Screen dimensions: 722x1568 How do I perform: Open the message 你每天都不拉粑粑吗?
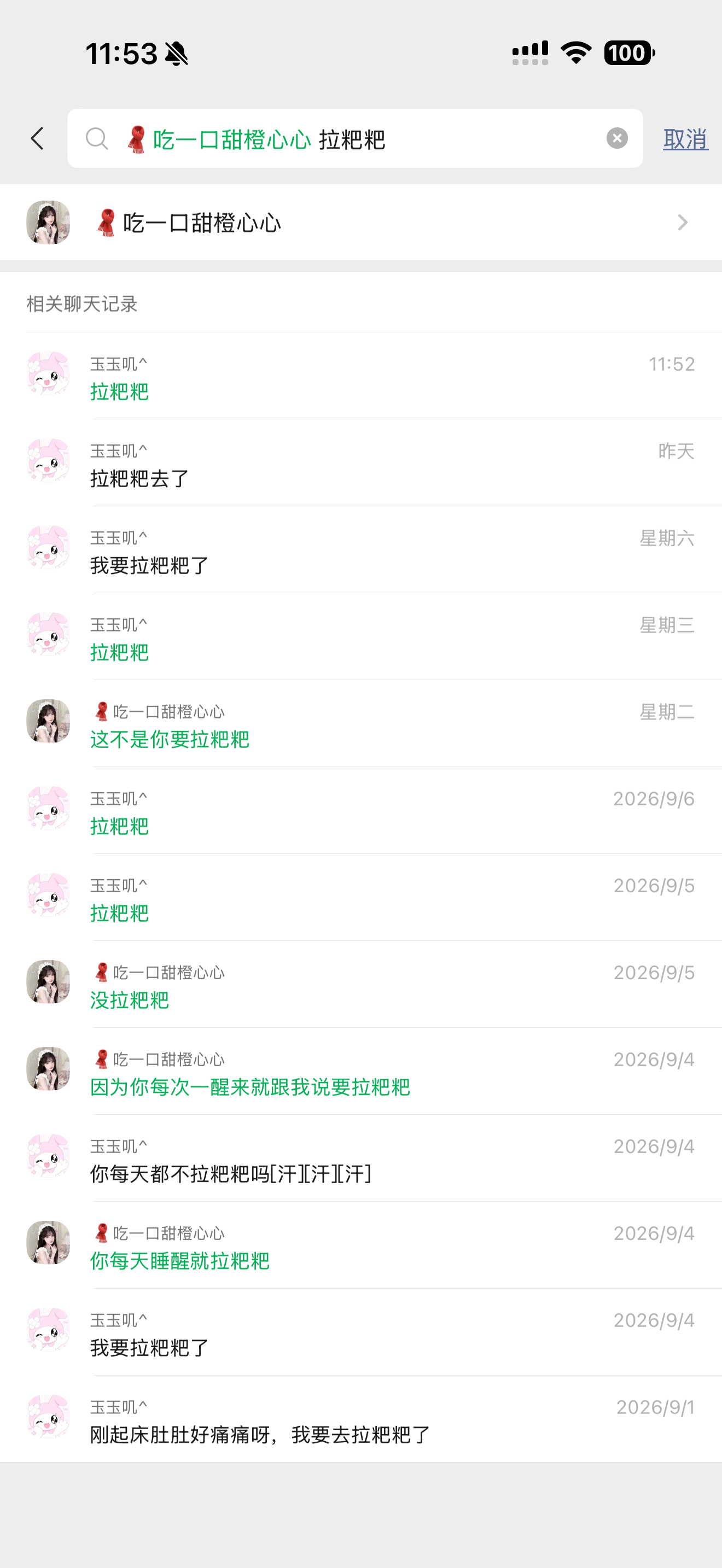tap(361, 1159)
